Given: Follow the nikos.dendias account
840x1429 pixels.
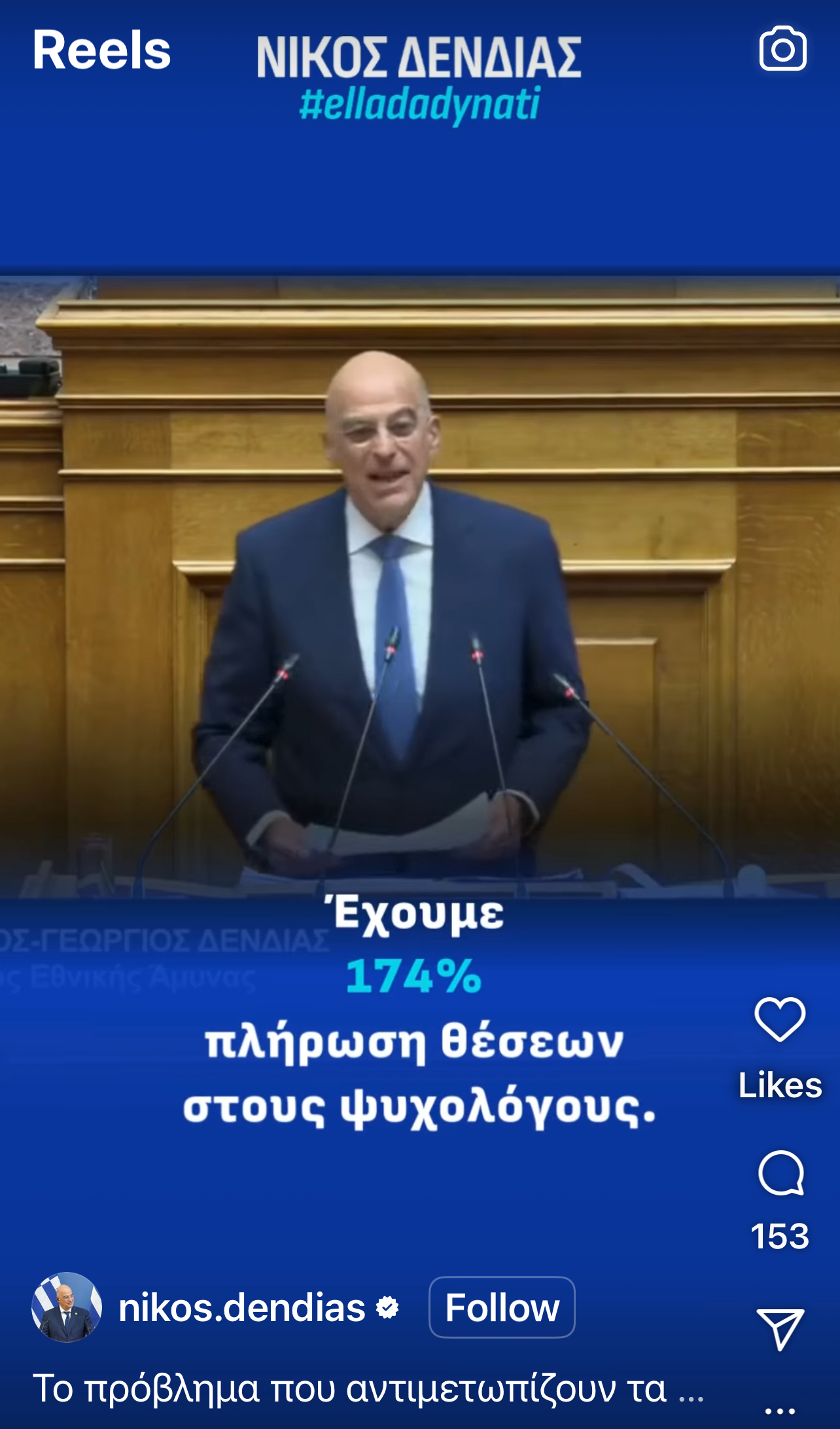Looking at the screenshot, I should [502, 1308].
